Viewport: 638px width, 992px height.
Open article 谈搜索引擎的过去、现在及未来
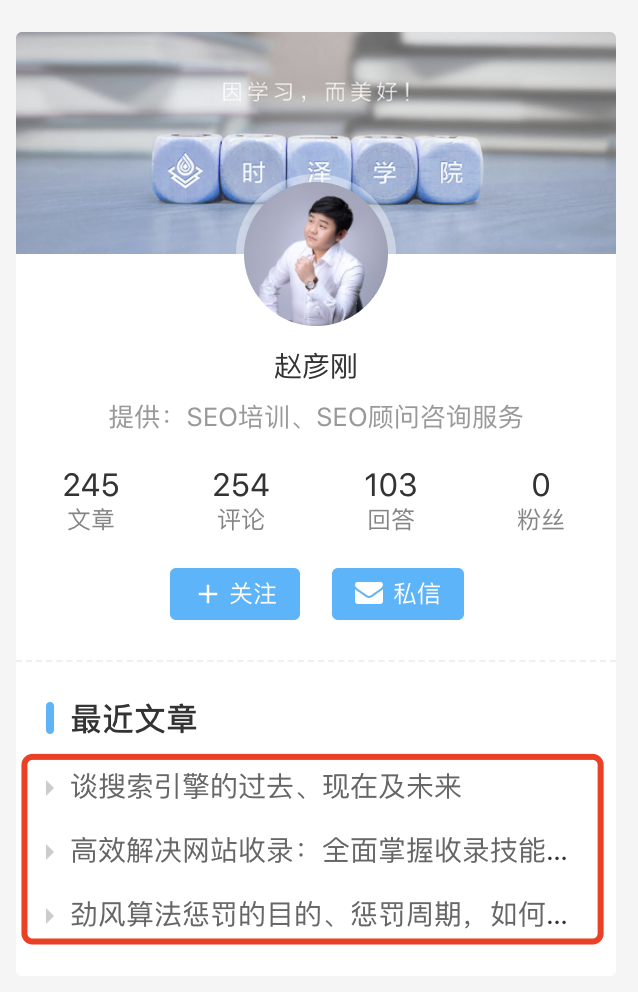[x=266, y=787]
